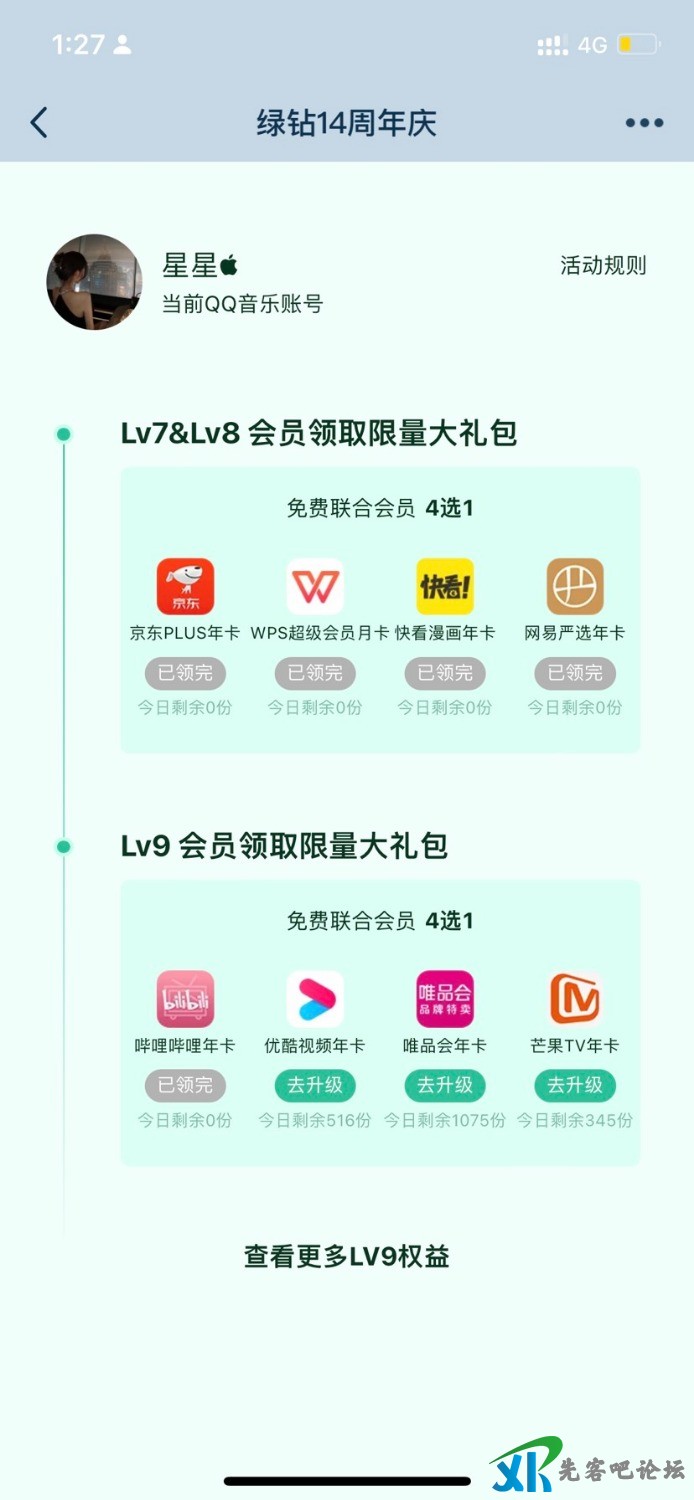Select the 哔哩哔哩年卡 icon
The width and height of the screenshot is (694, 1500).
(185, 999)
